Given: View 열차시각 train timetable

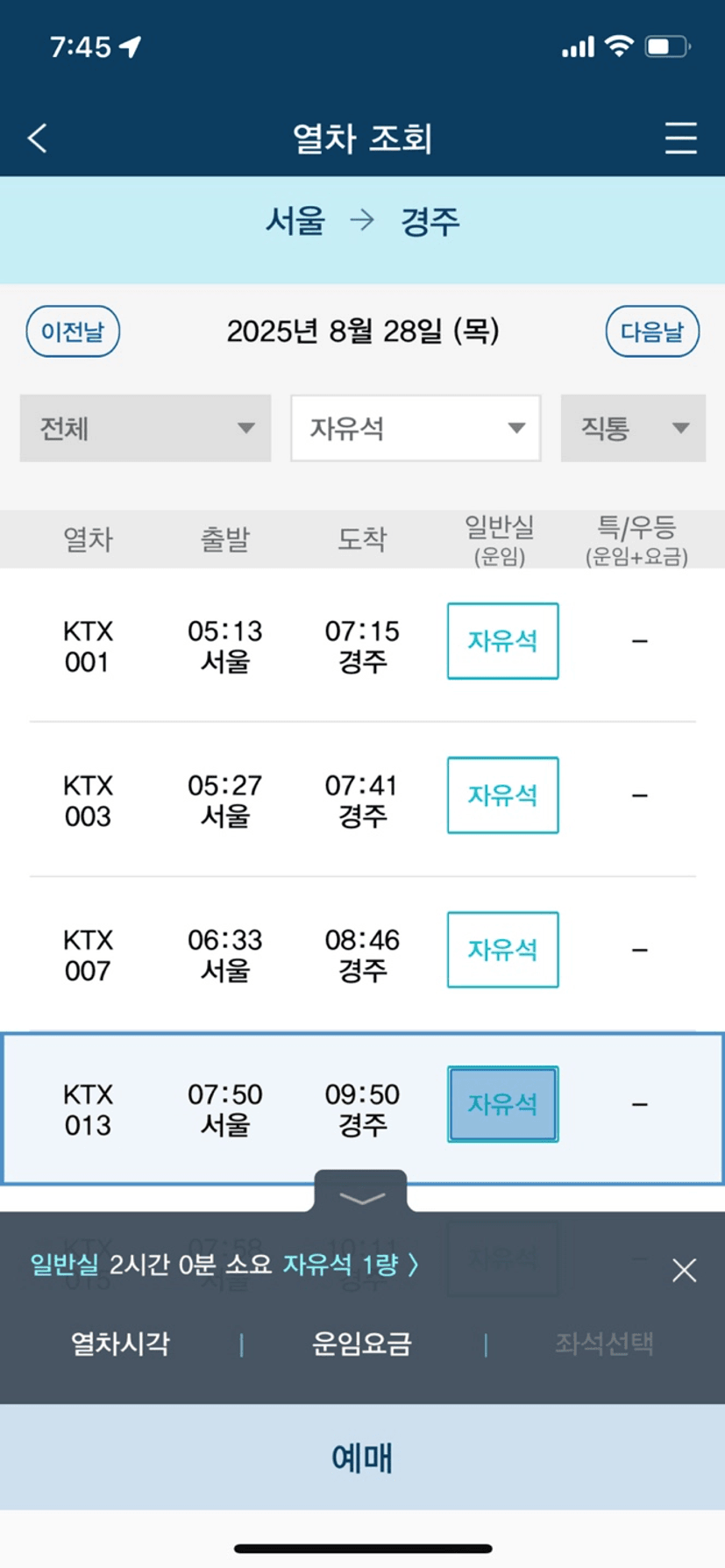Looking at the screenshot, I should (x=120, y=1343).
